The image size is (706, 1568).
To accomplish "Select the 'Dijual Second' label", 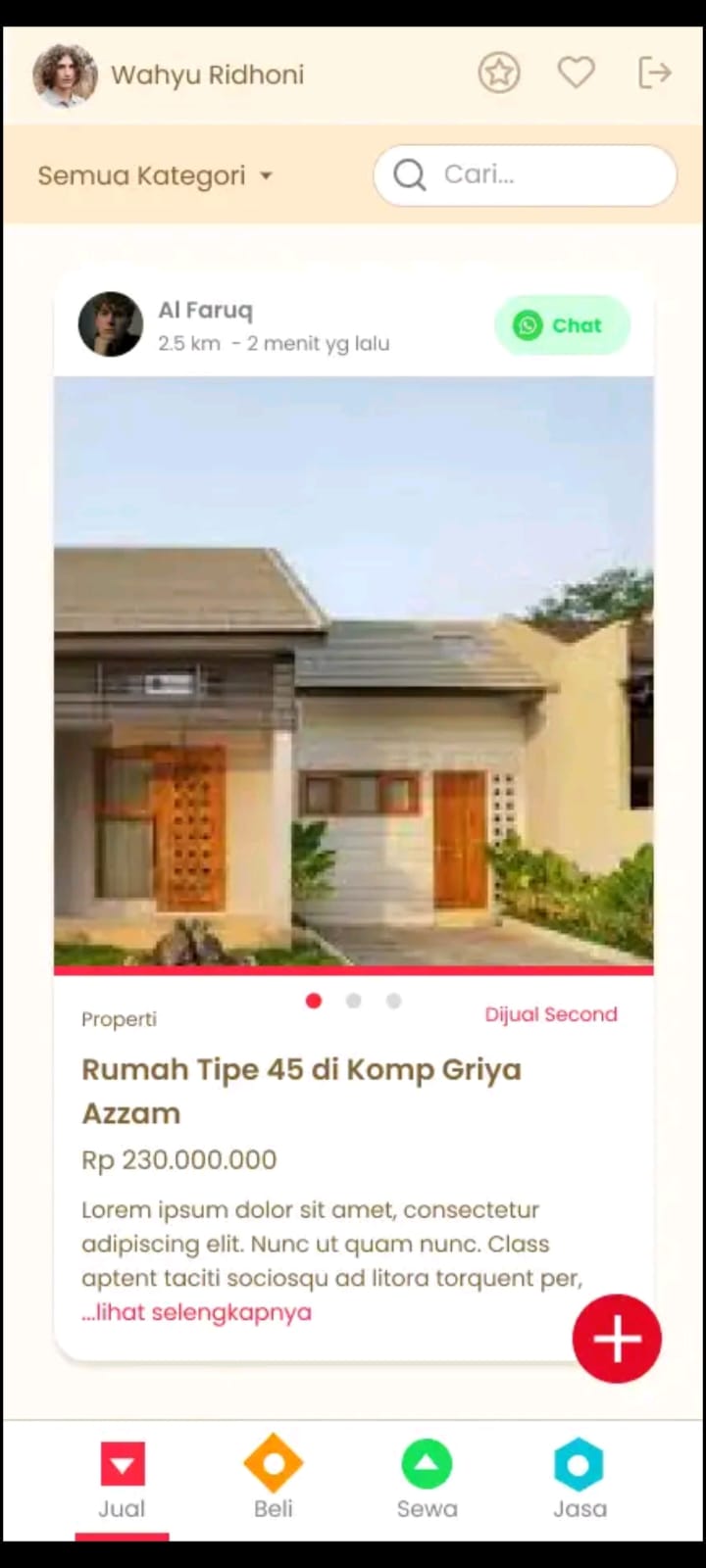I will [551, 1014].
